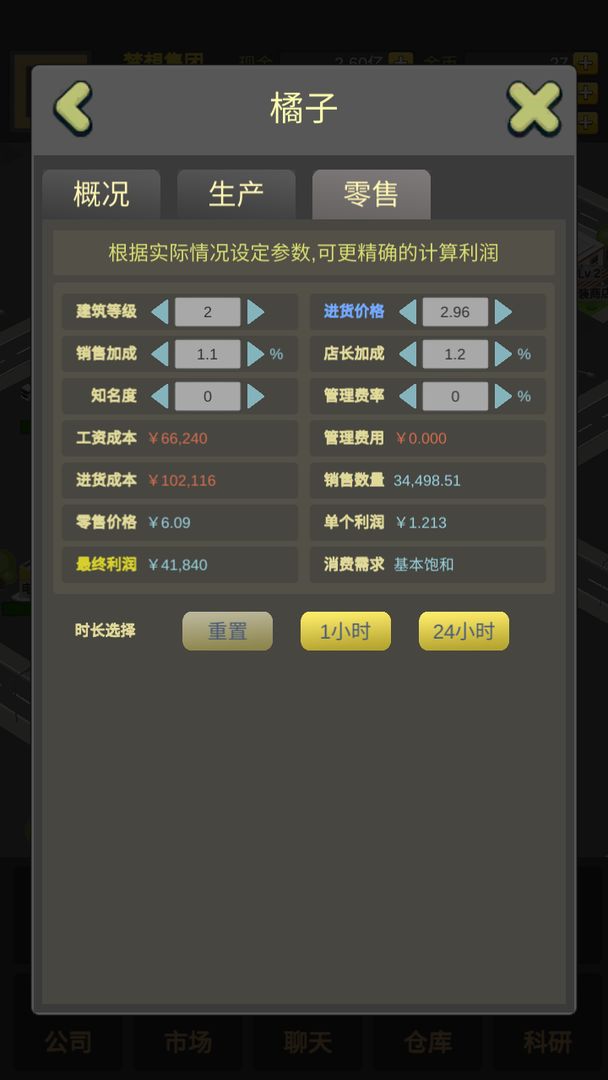The height and width of the screenshot is (1080, 608).
Task: Switch to the 概况 tab
Action: click(101, 194)
